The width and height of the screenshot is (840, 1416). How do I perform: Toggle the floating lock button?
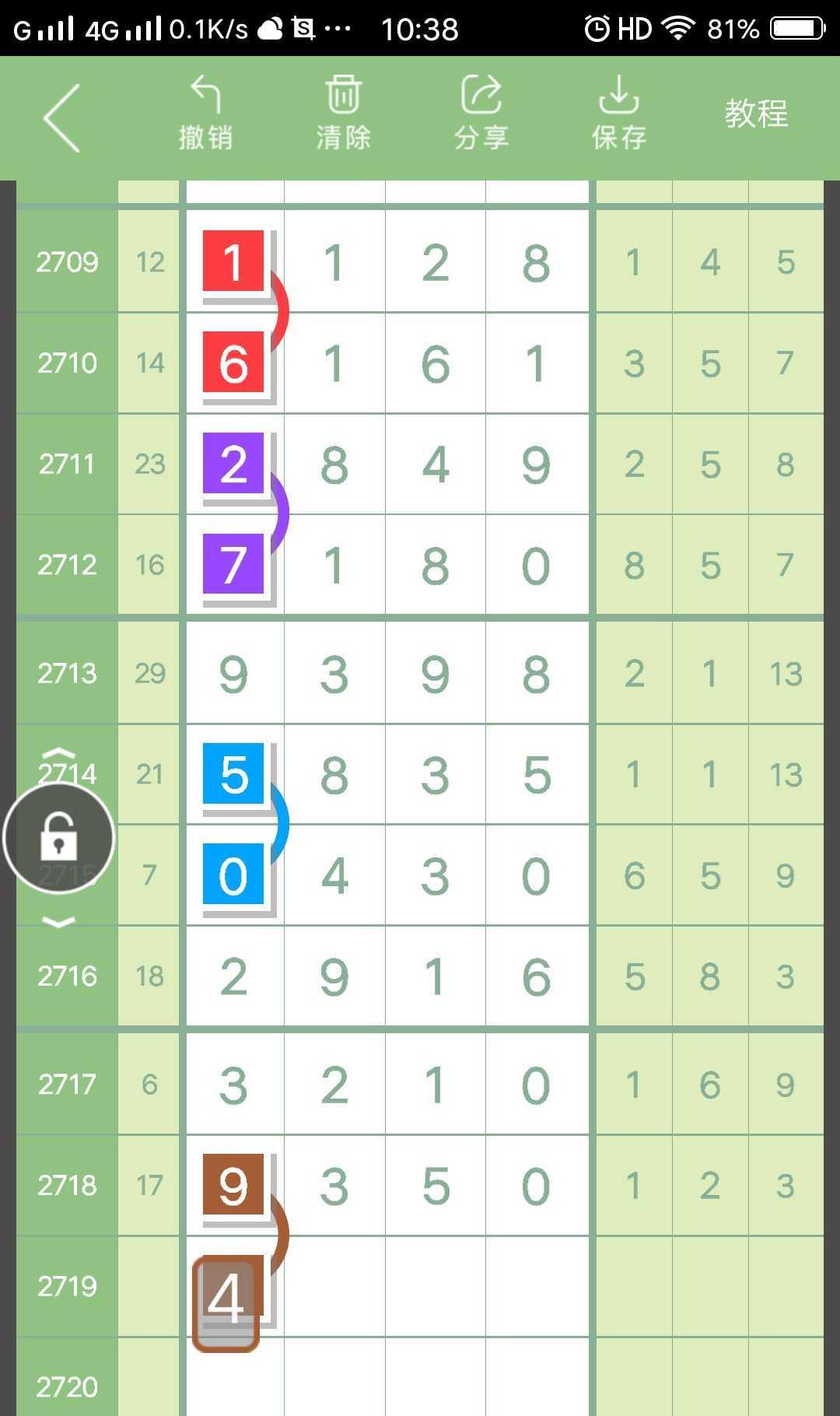tap(59, 838)
